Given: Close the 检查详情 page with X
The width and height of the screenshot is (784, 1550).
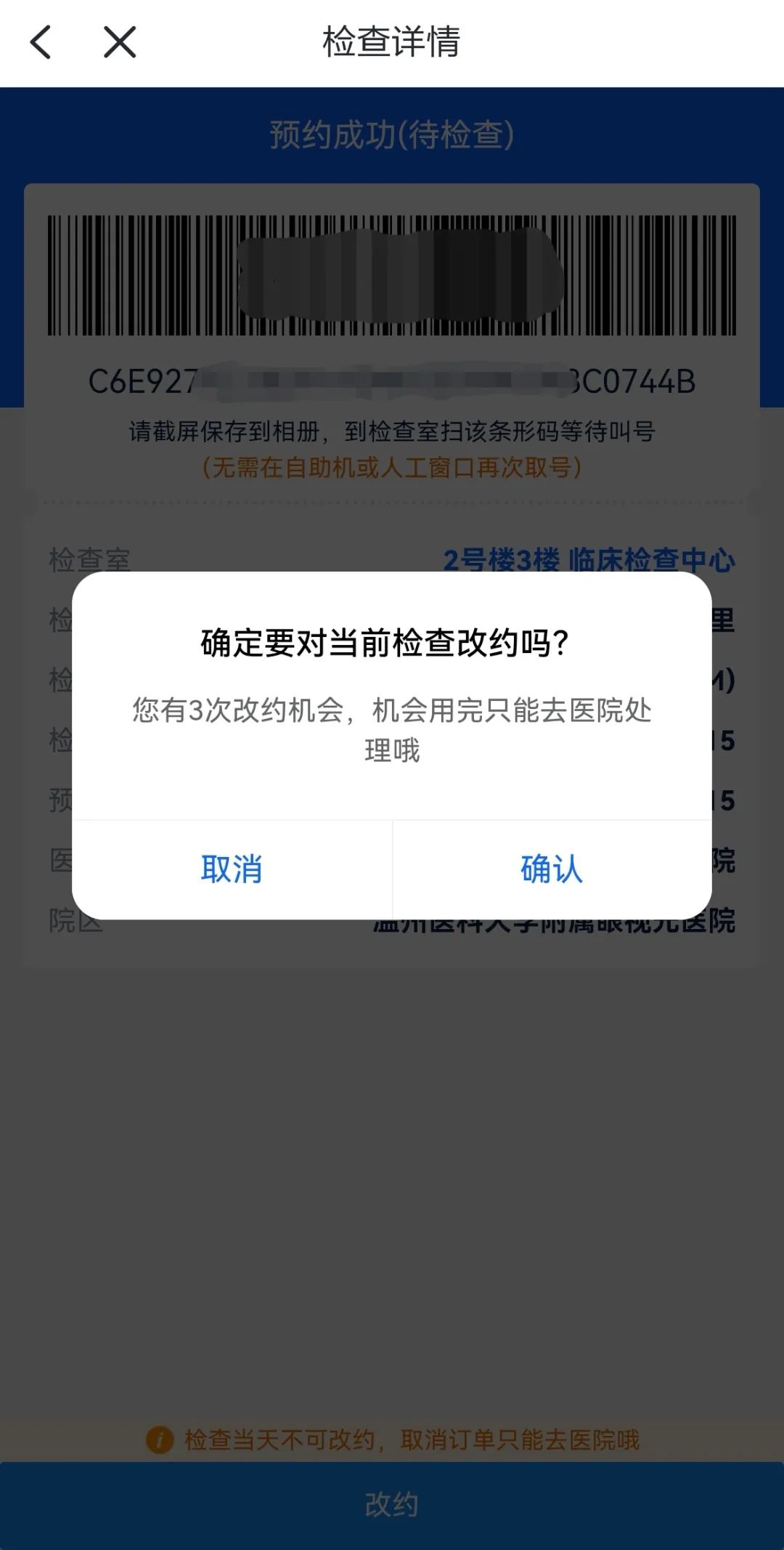Looking at the screenshot, I should (x=120, y=42).
